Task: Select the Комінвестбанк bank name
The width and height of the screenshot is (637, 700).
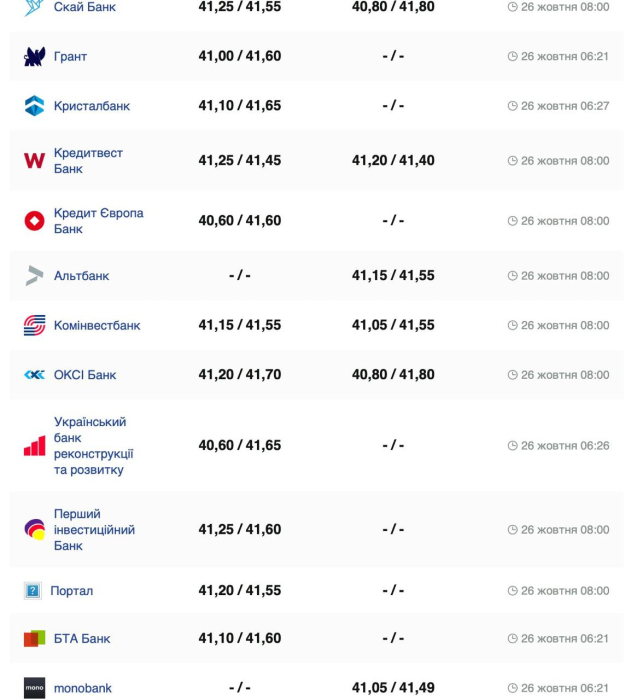Action: (96, 325)
